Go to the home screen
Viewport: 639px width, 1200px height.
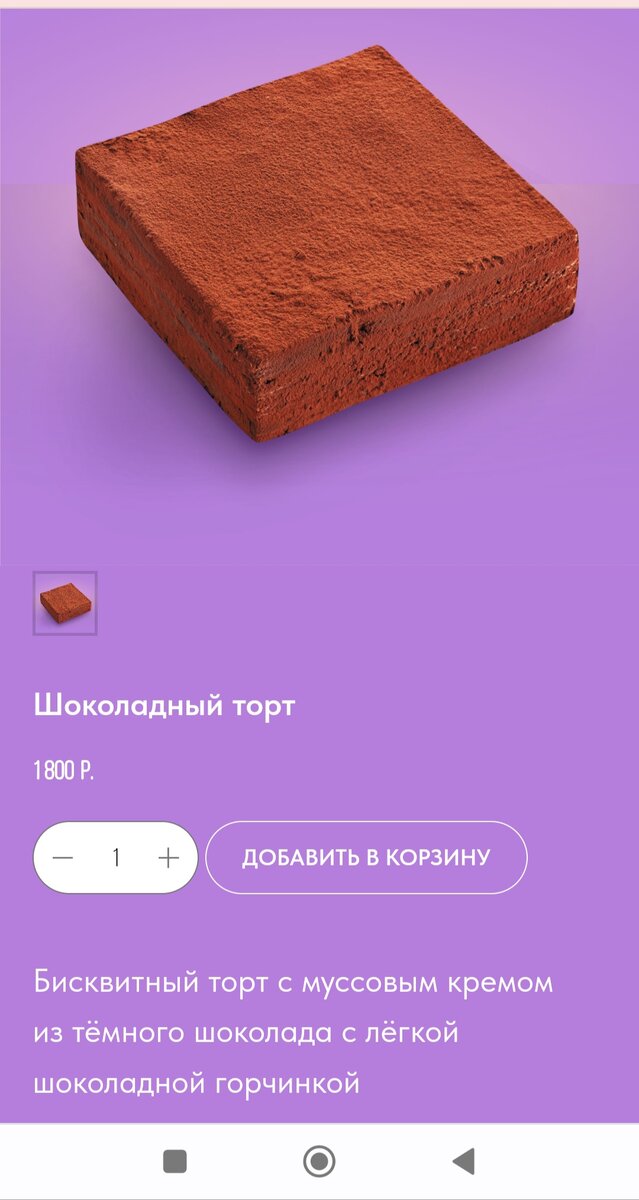tap(319, 1161)
